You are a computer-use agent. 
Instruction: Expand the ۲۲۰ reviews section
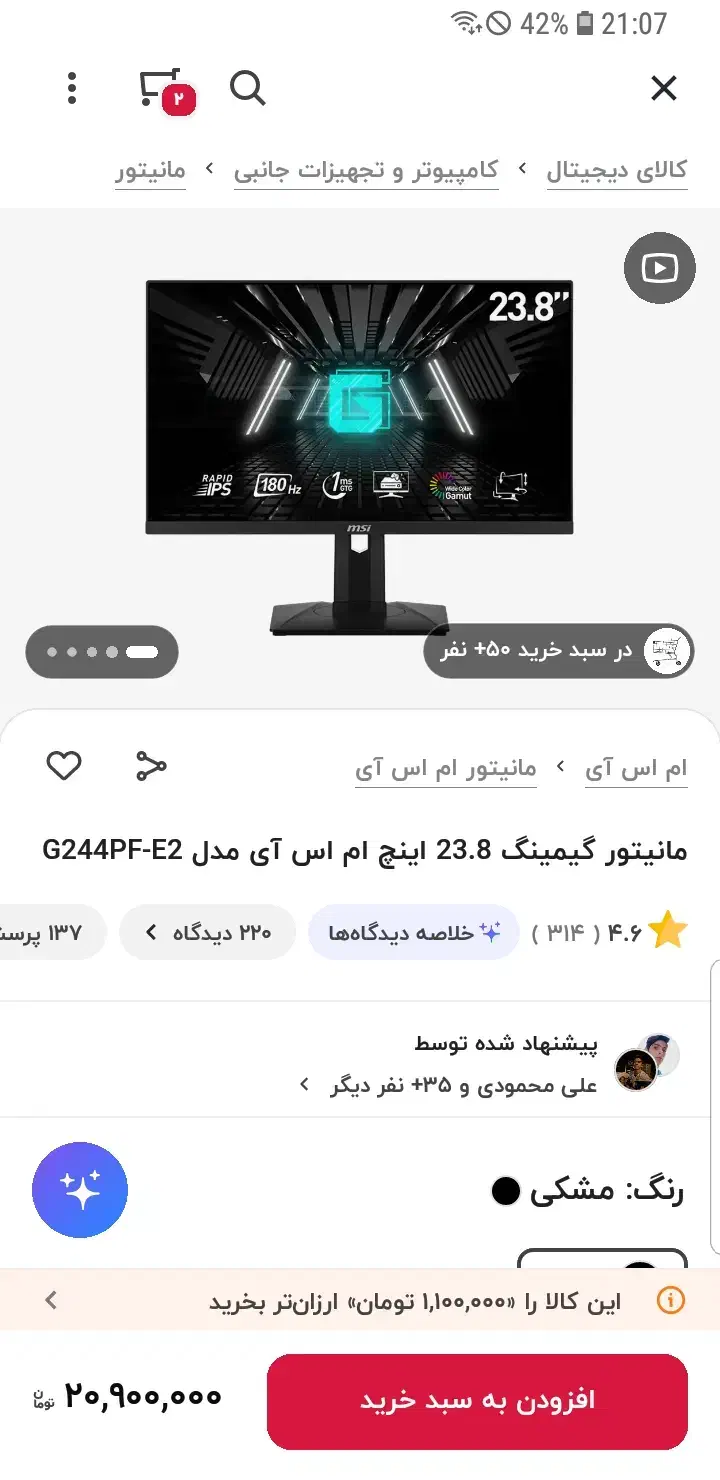(207, 931)
